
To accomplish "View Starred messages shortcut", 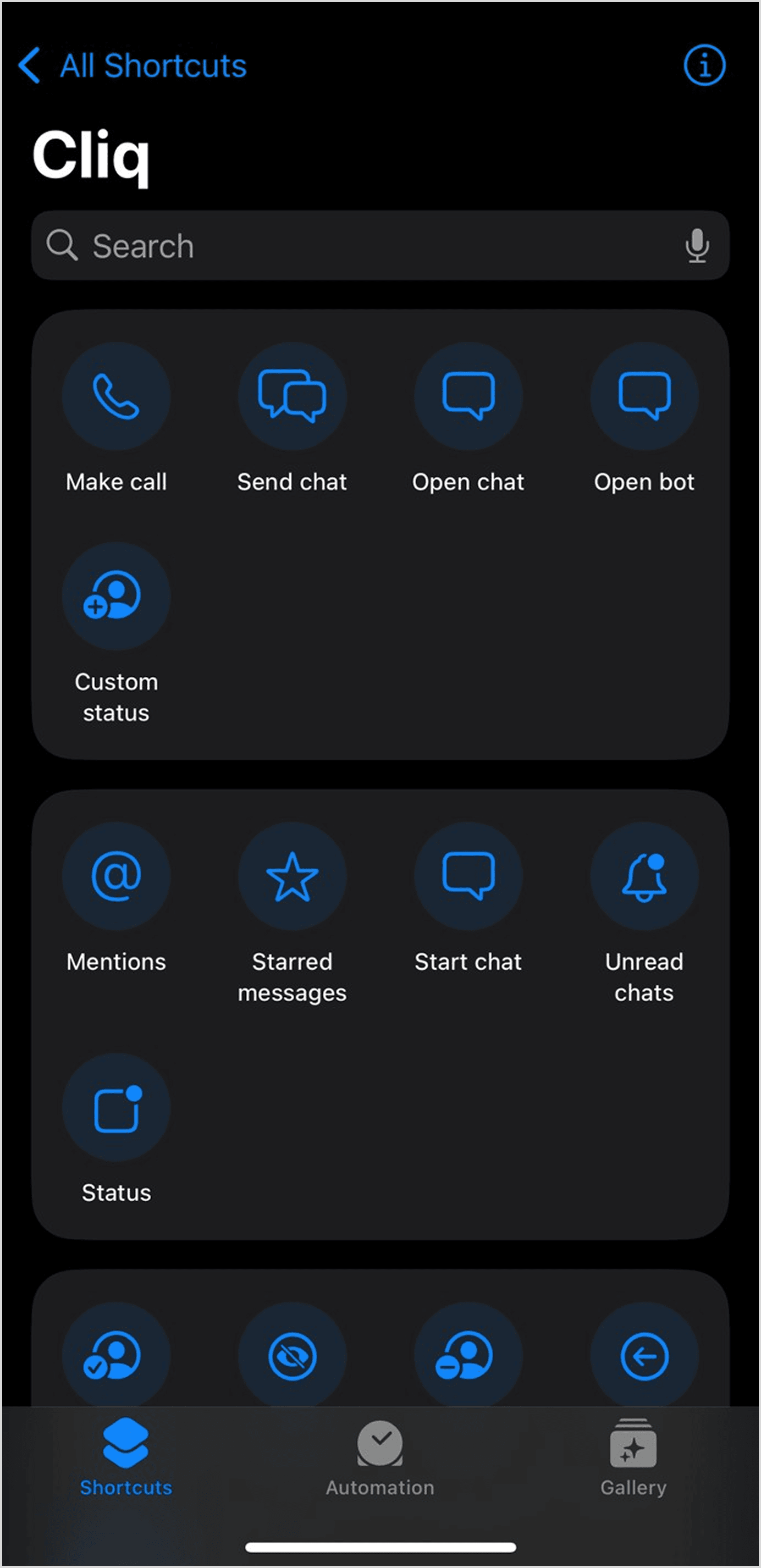I will click(292, 876).
